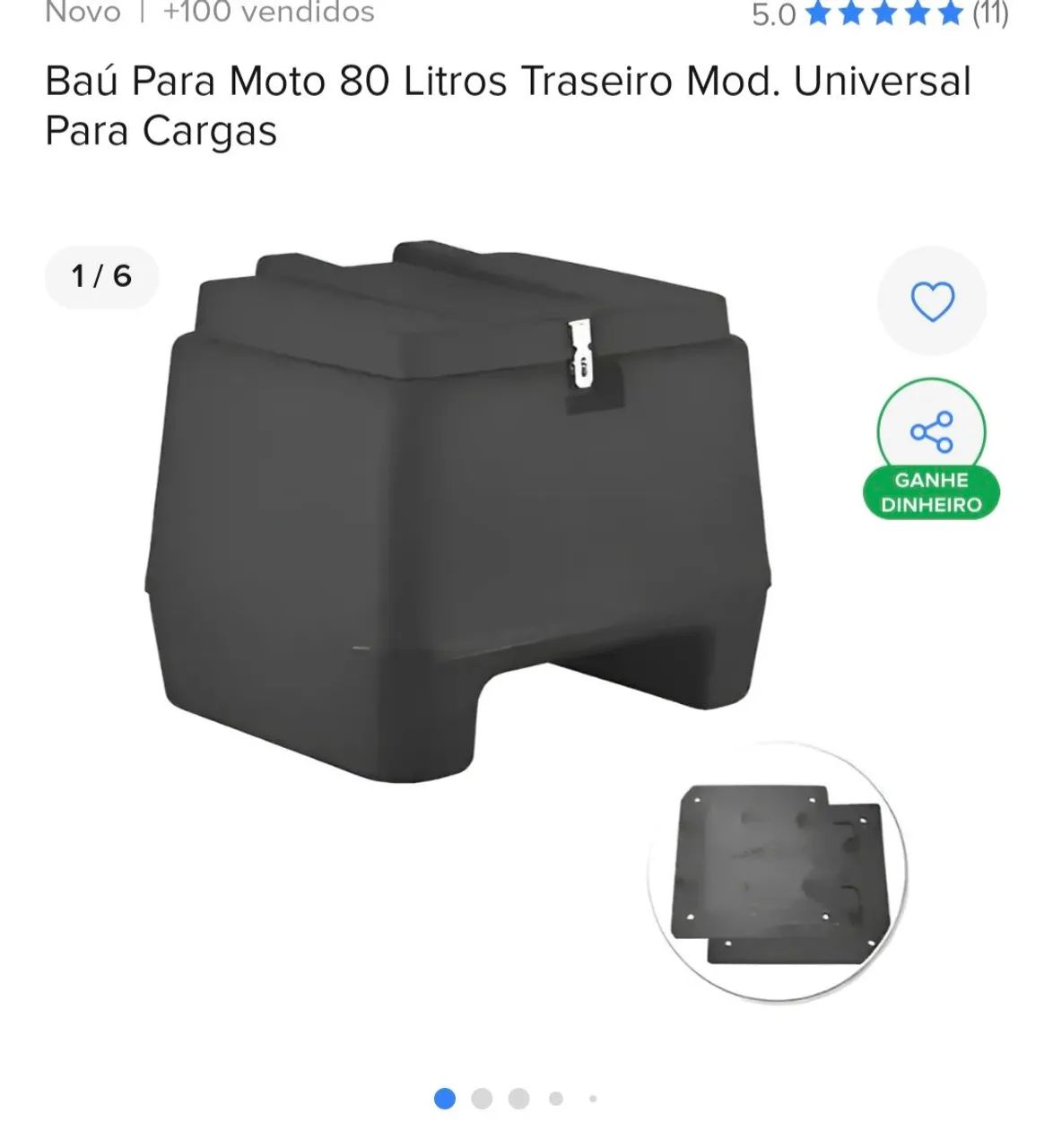
Task: Tap the share icon to share the listing
Action: 933,432
